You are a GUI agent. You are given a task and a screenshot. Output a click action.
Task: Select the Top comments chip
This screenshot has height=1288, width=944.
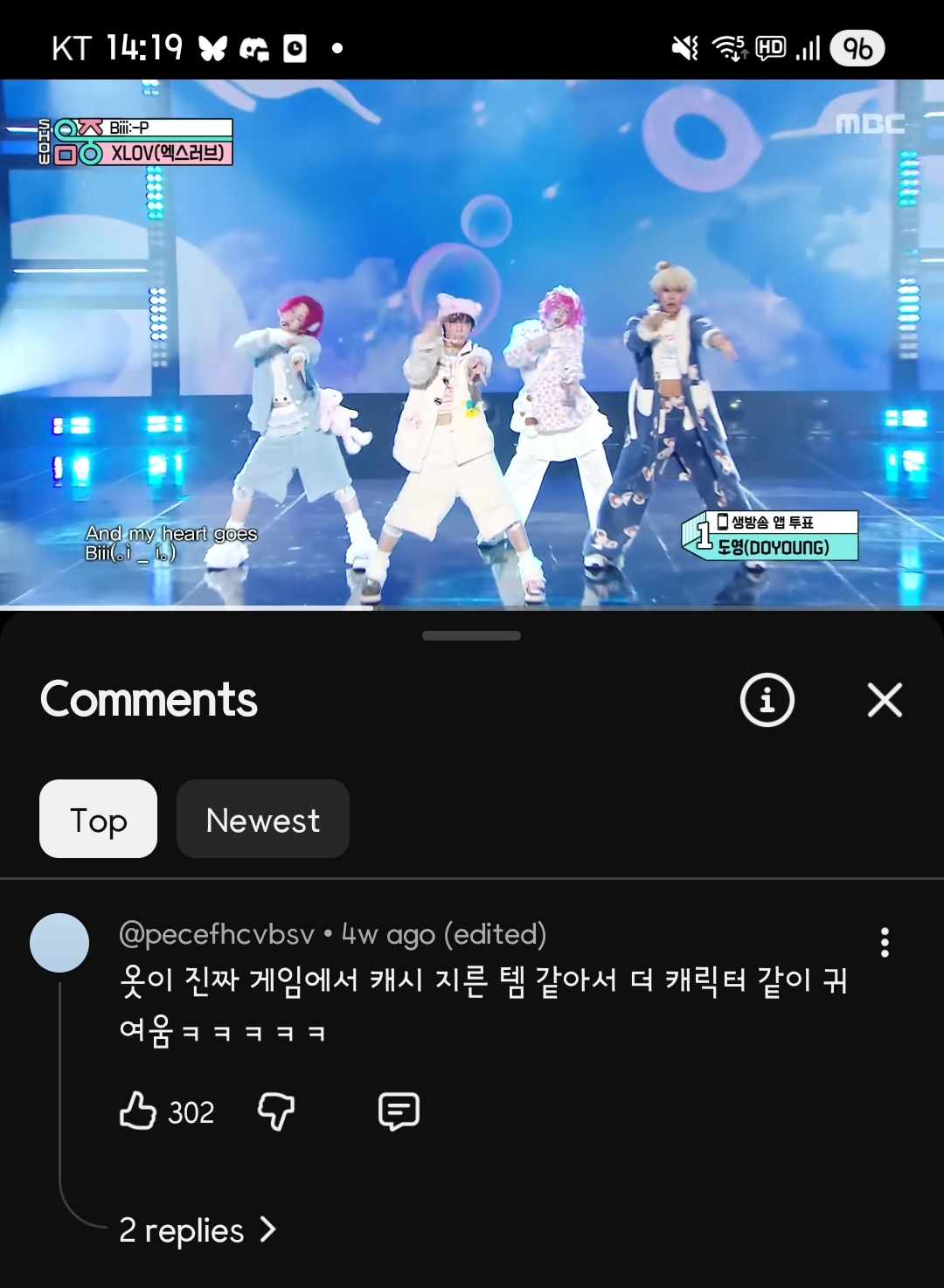[x=98, y=819]
